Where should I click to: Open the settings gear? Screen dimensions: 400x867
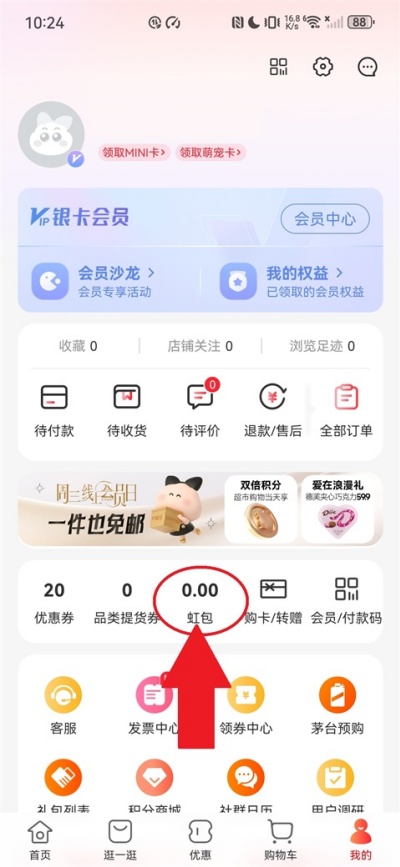click(323, 67)
